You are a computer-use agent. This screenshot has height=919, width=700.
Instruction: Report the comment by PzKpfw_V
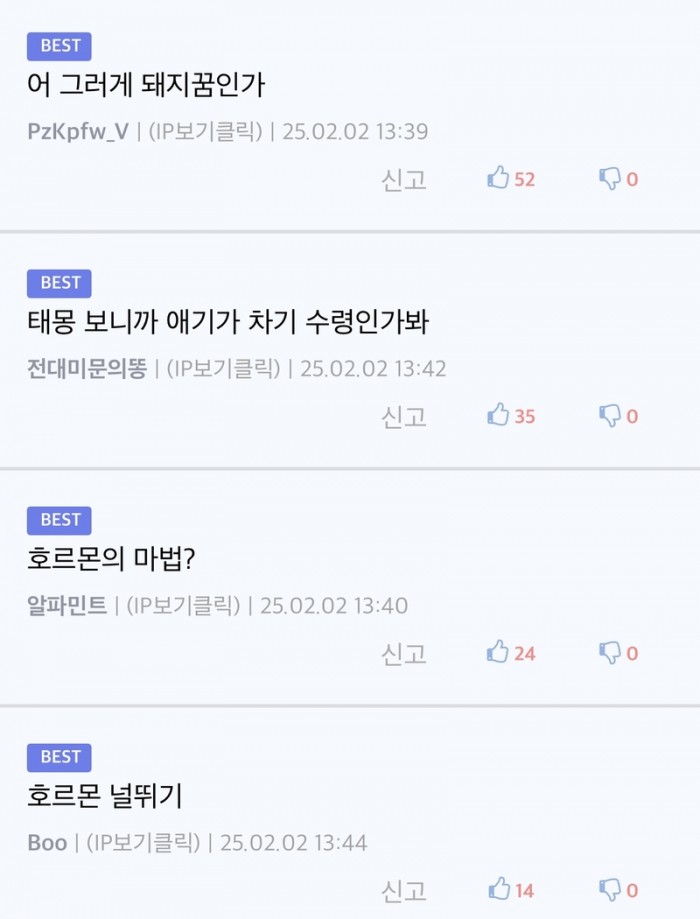coord(404,180)
